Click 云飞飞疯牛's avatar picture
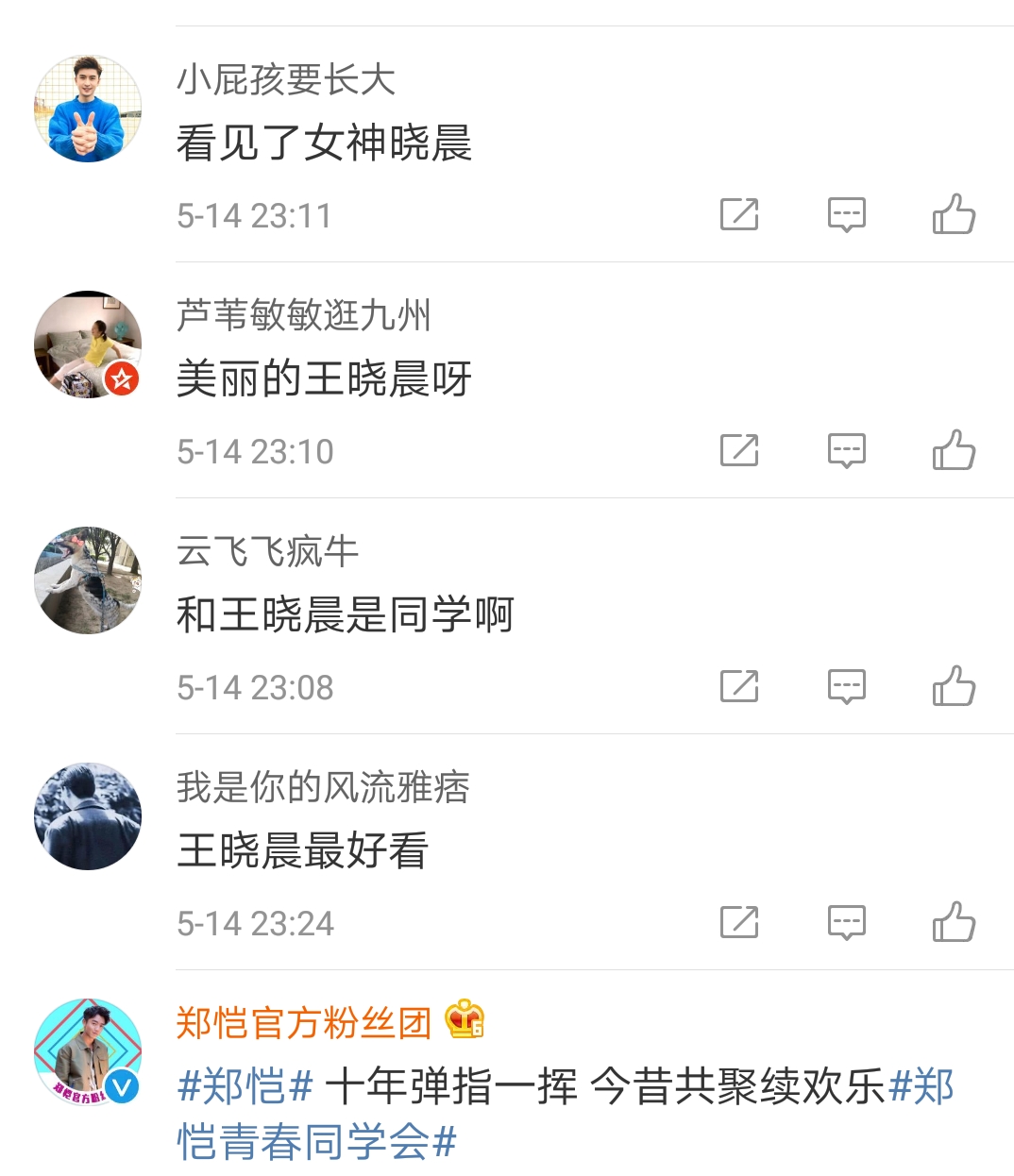 pos(87,579)
